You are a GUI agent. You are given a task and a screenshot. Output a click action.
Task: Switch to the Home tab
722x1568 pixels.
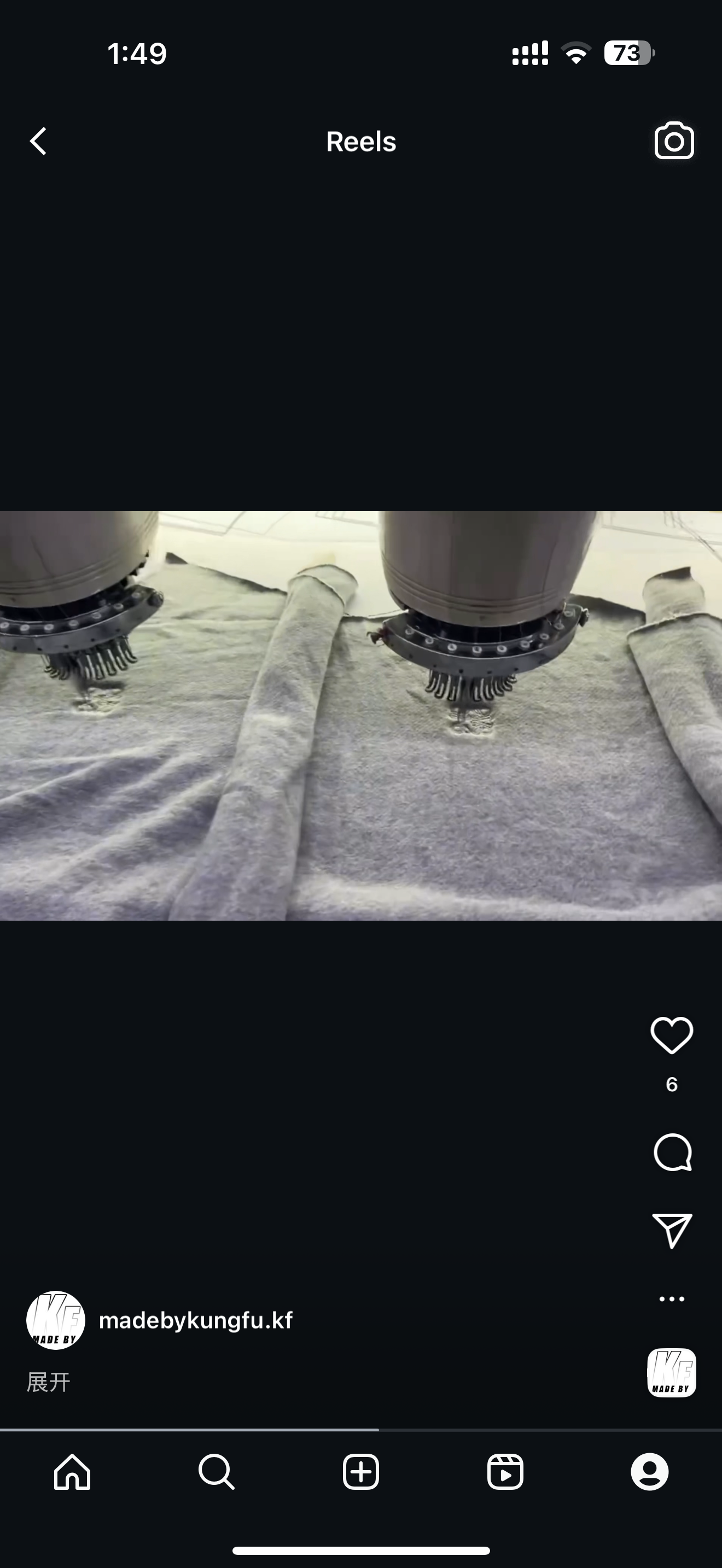point(72,1472)
